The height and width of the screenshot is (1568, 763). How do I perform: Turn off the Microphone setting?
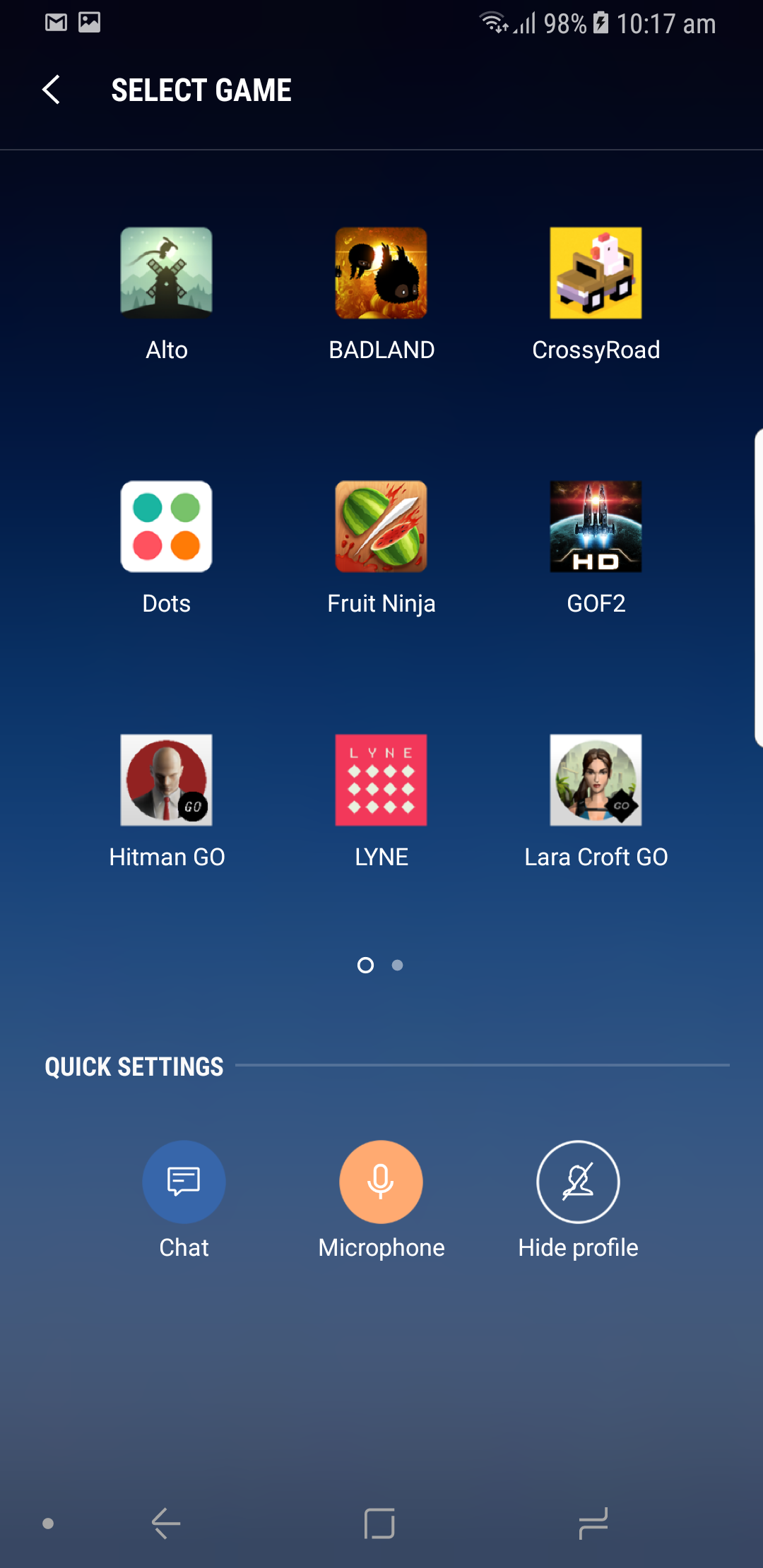tap(381, 1182)
